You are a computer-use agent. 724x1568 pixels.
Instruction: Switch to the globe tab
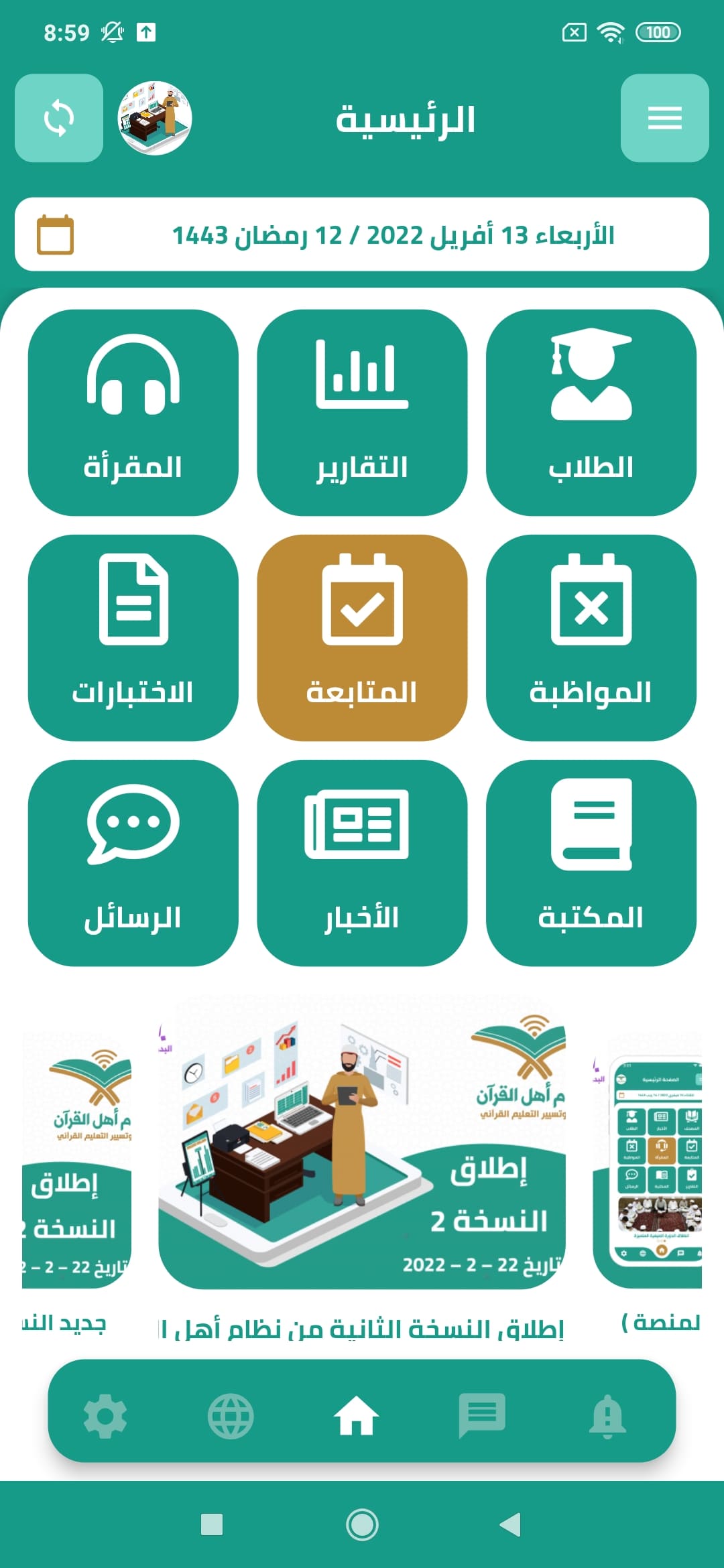(x=231, y=1416)
